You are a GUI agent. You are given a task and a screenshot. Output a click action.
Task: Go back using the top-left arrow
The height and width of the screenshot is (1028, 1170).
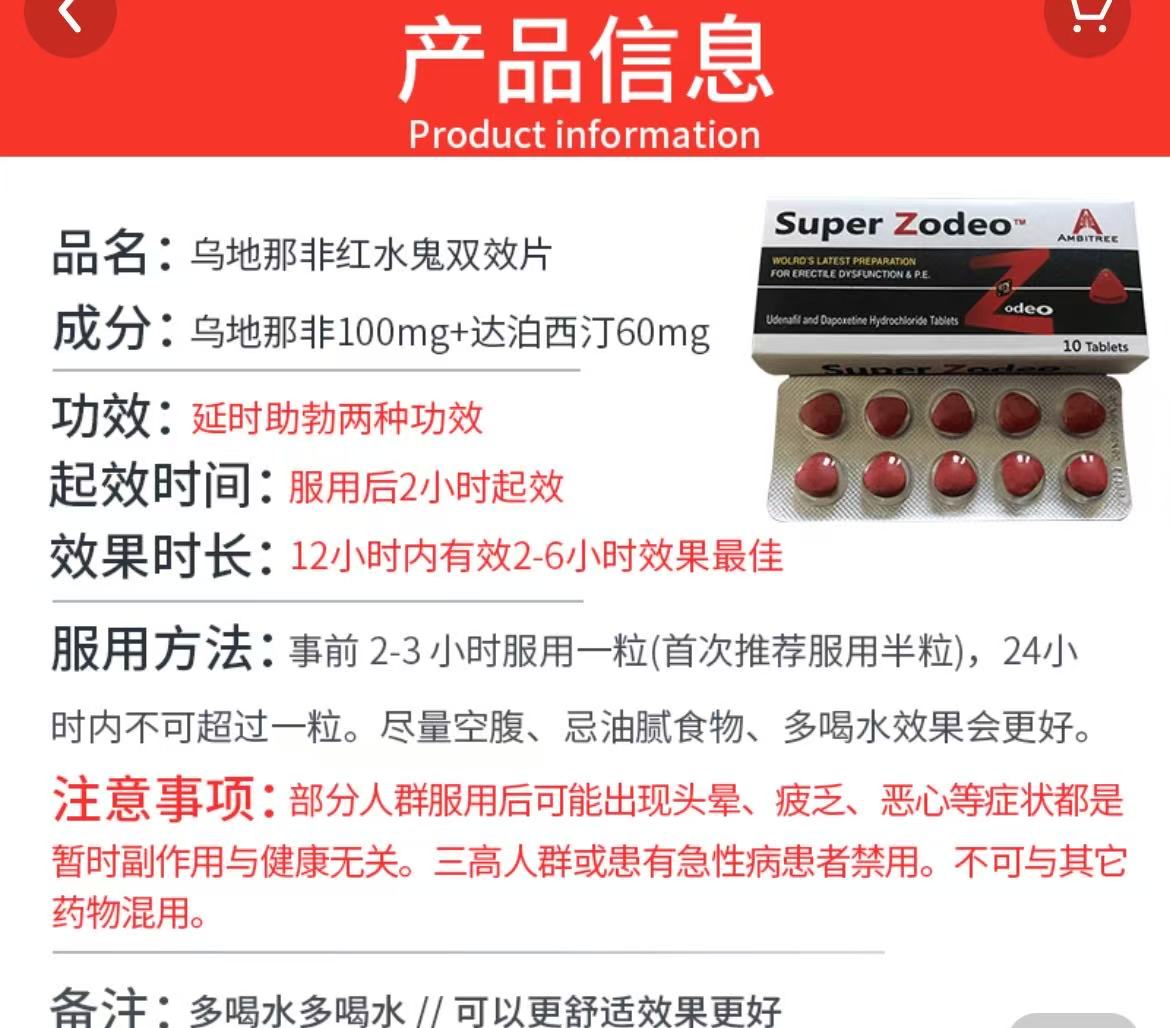pos(70,16)
